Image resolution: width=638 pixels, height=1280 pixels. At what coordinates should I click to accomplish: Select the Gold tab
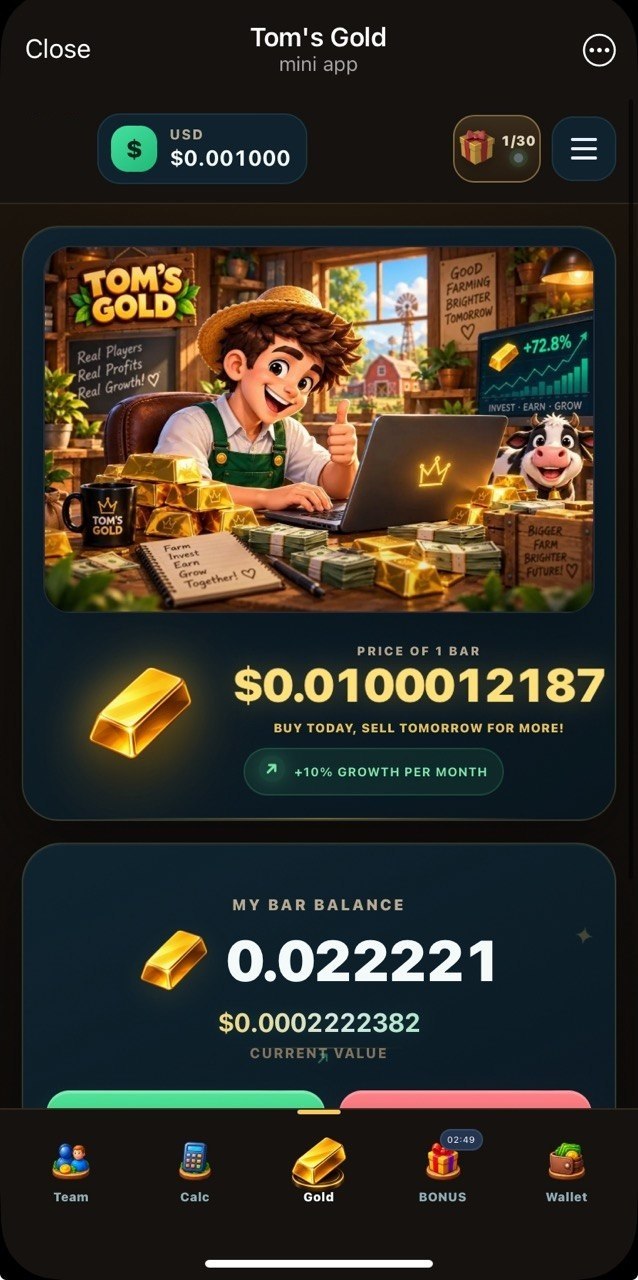[x=319, y=1170]
